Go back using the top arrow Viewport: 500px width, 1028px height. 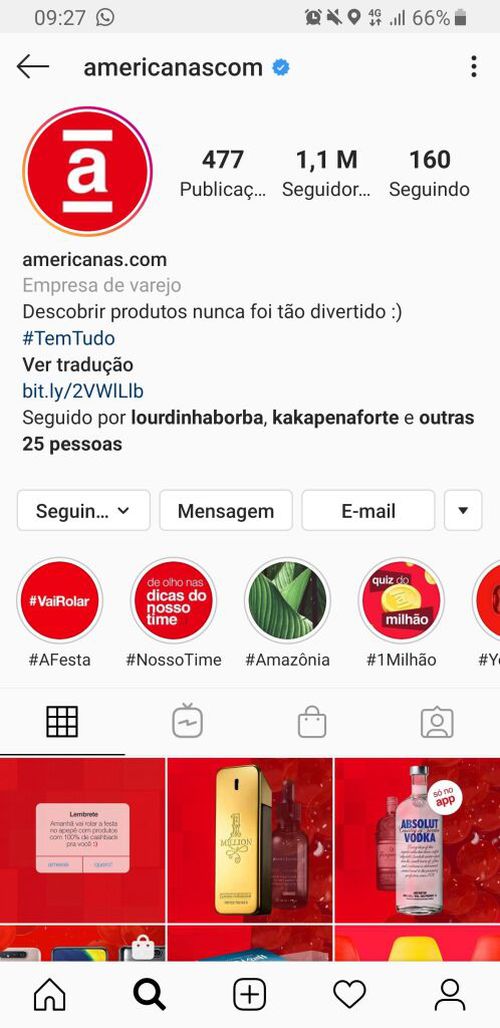click(33, 67)
